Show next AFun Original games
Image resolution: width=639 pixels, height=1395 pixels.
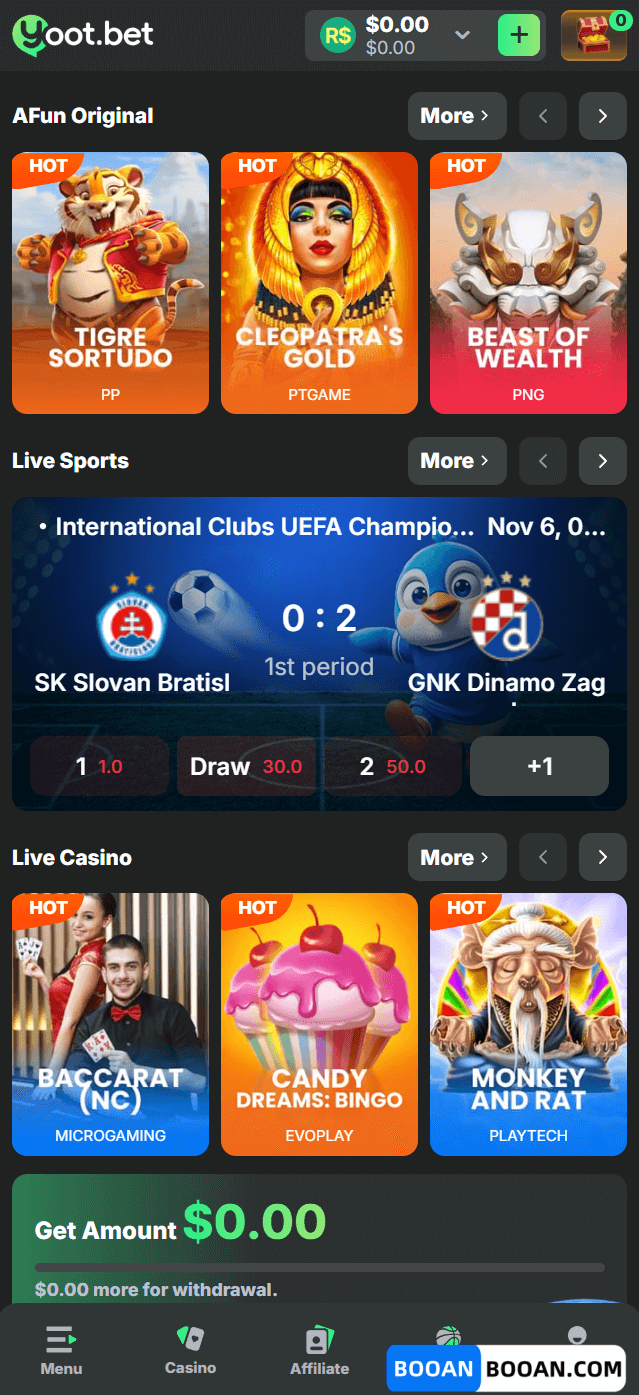pos(602,116)
